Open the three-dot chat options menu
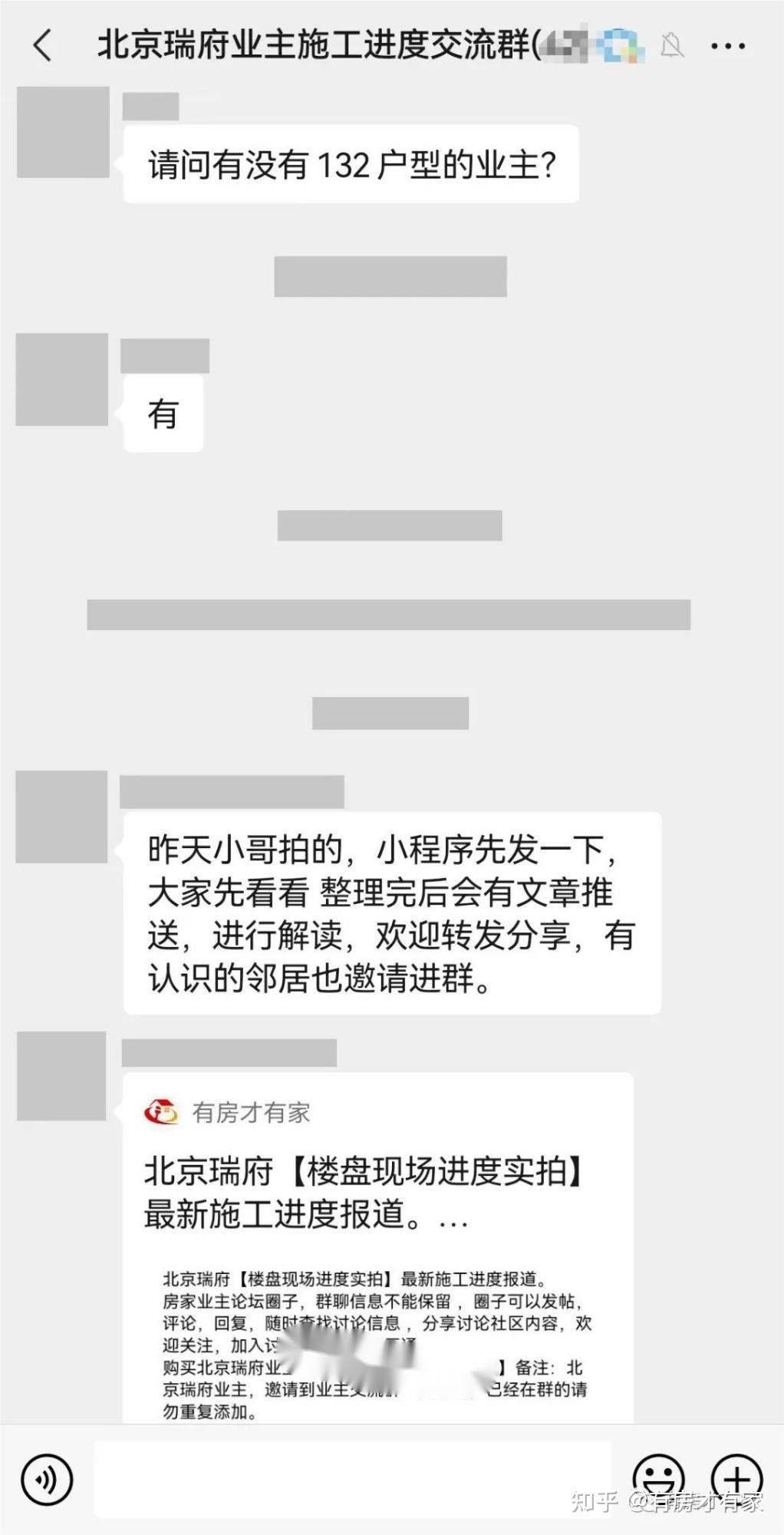Viewport: 784px width, 1535px height. click(727, 46)
